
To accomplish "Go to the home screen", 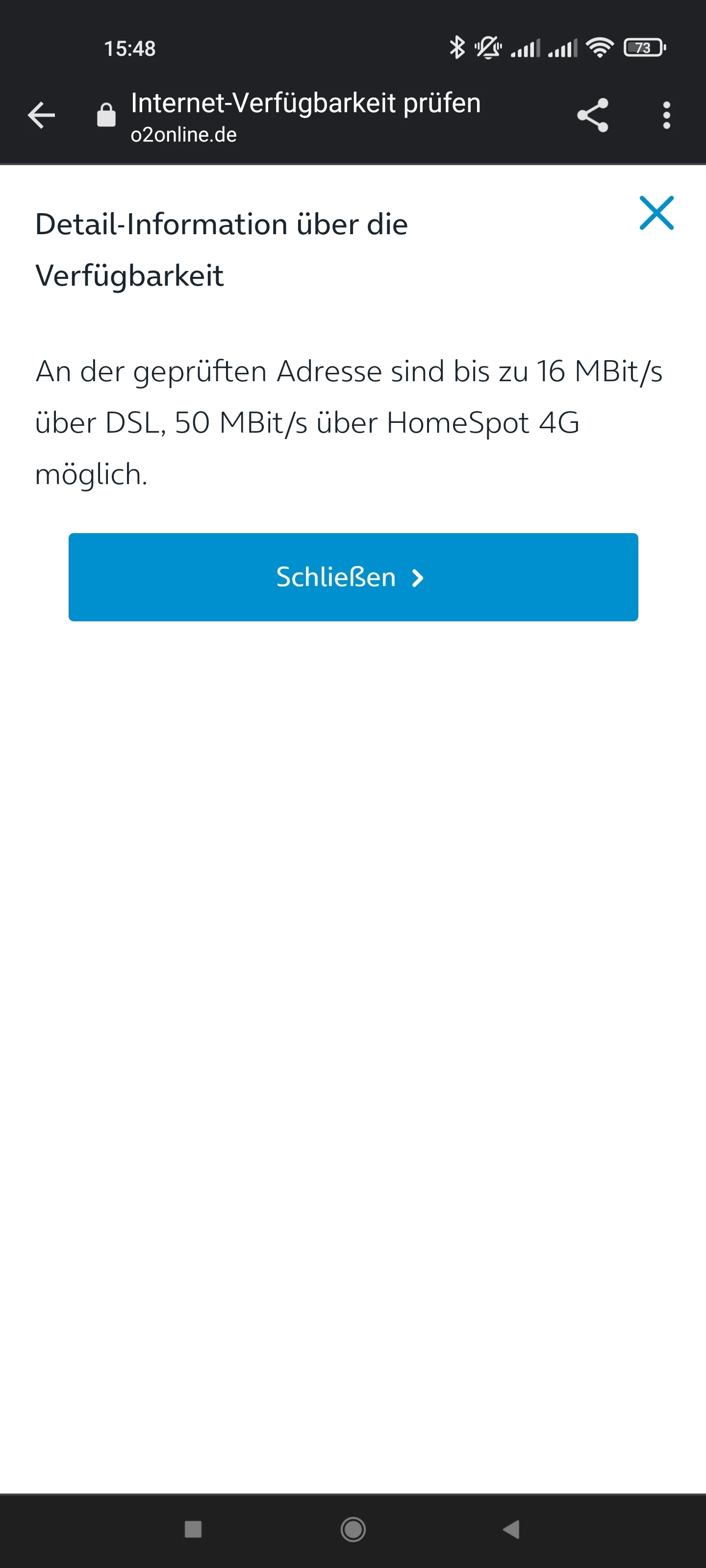I will (353, 1528).
